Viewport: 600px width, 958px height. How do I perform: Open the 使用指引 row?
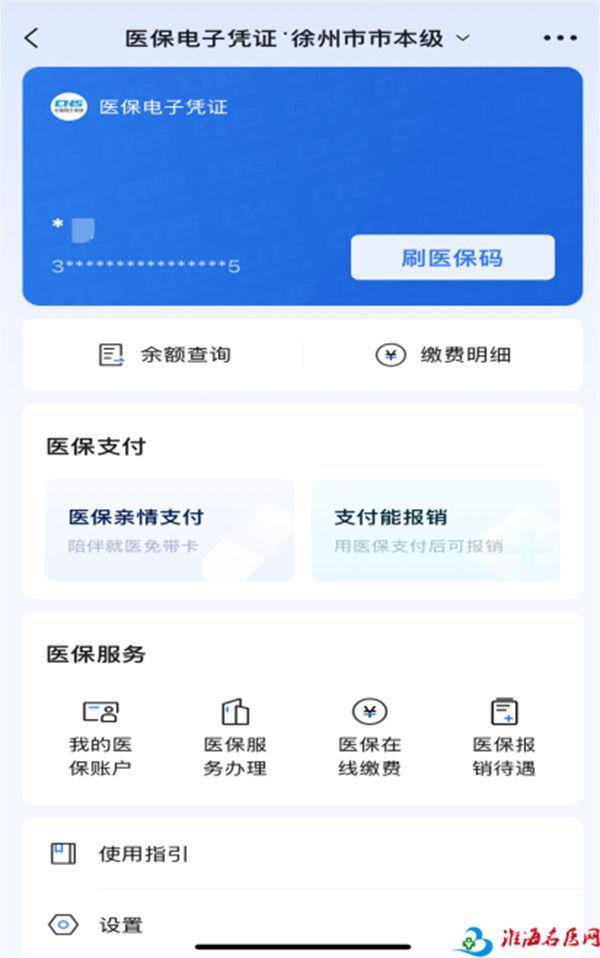tap(300, 854)
